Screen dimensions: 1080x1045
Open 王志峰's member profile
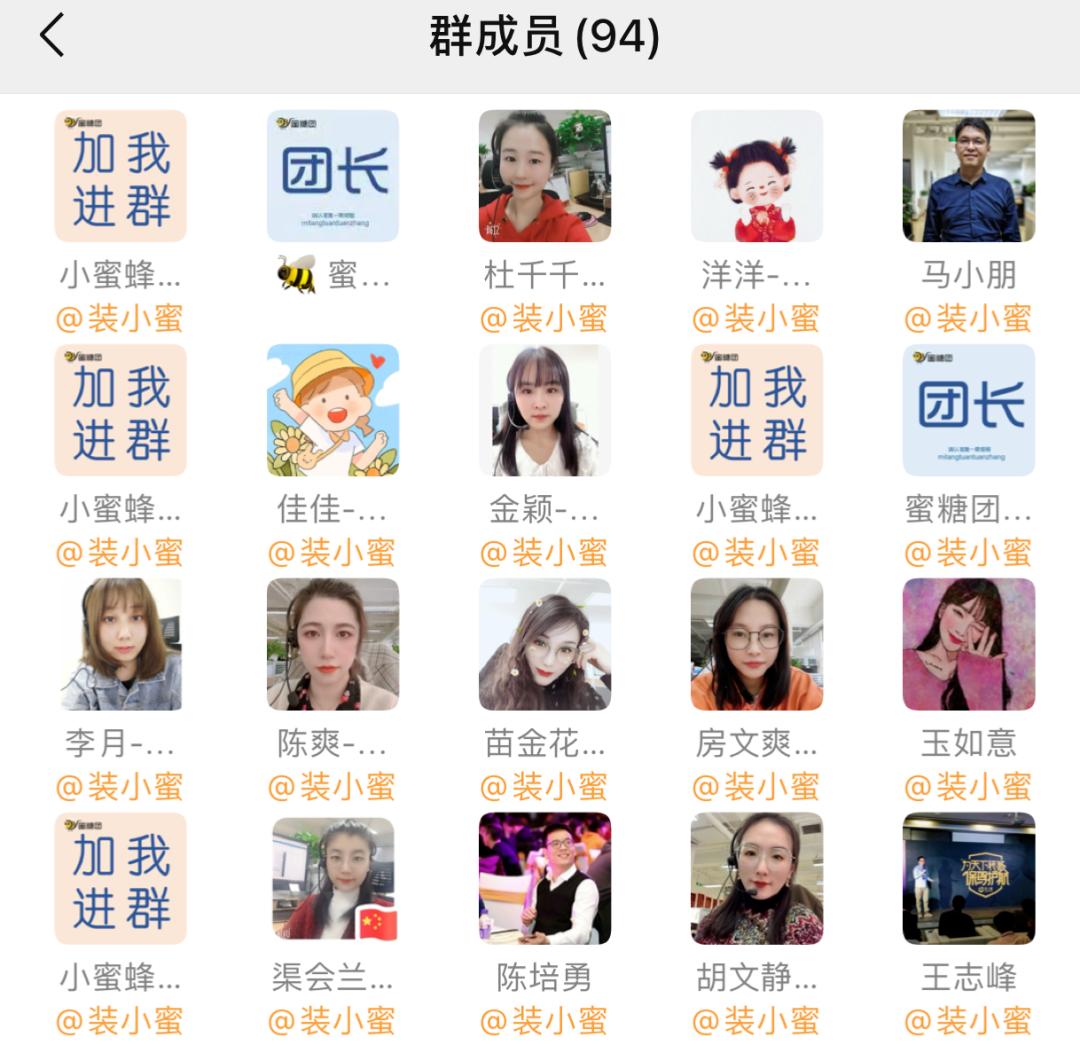tap(968, 878)
